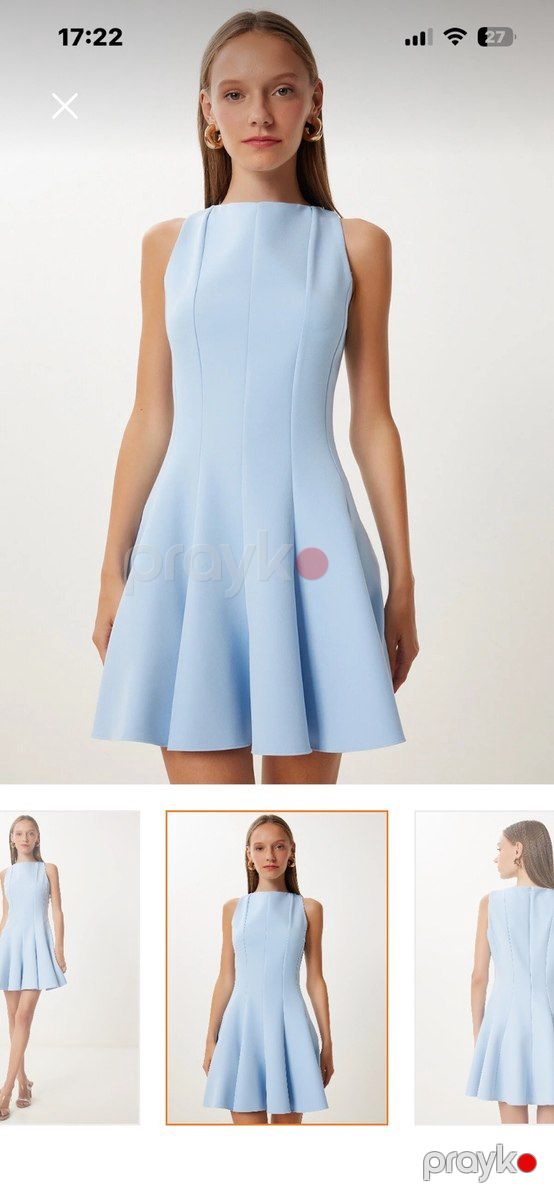Close the full-screen image viewer
The image size is (554, 1200).
(x=65, y=106)
